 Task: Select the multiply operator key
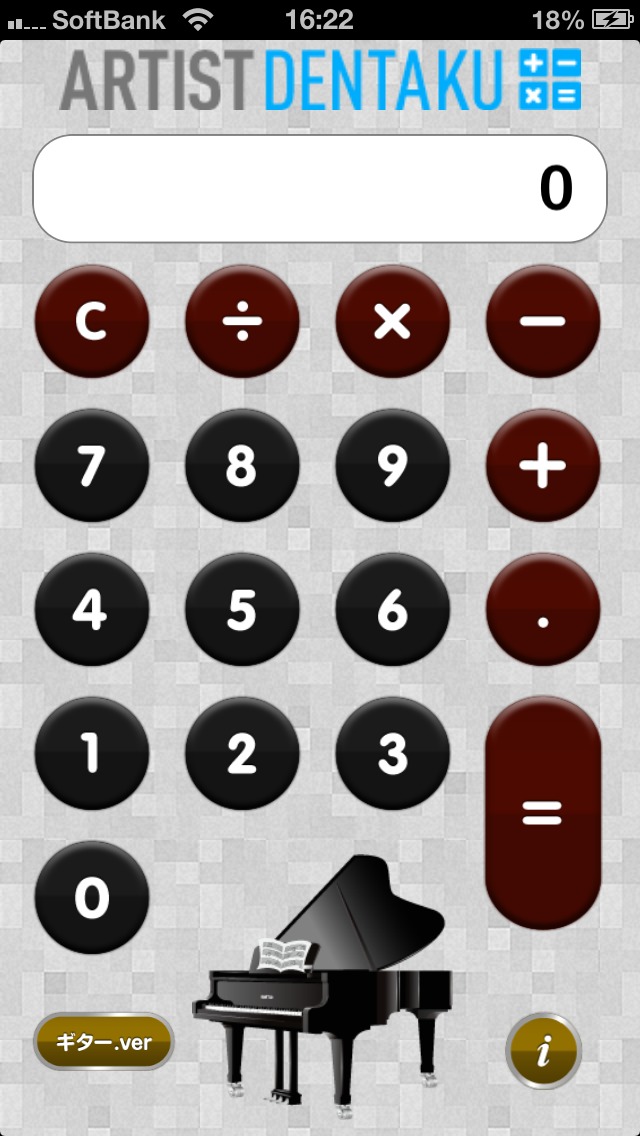(x=393, y=322)
